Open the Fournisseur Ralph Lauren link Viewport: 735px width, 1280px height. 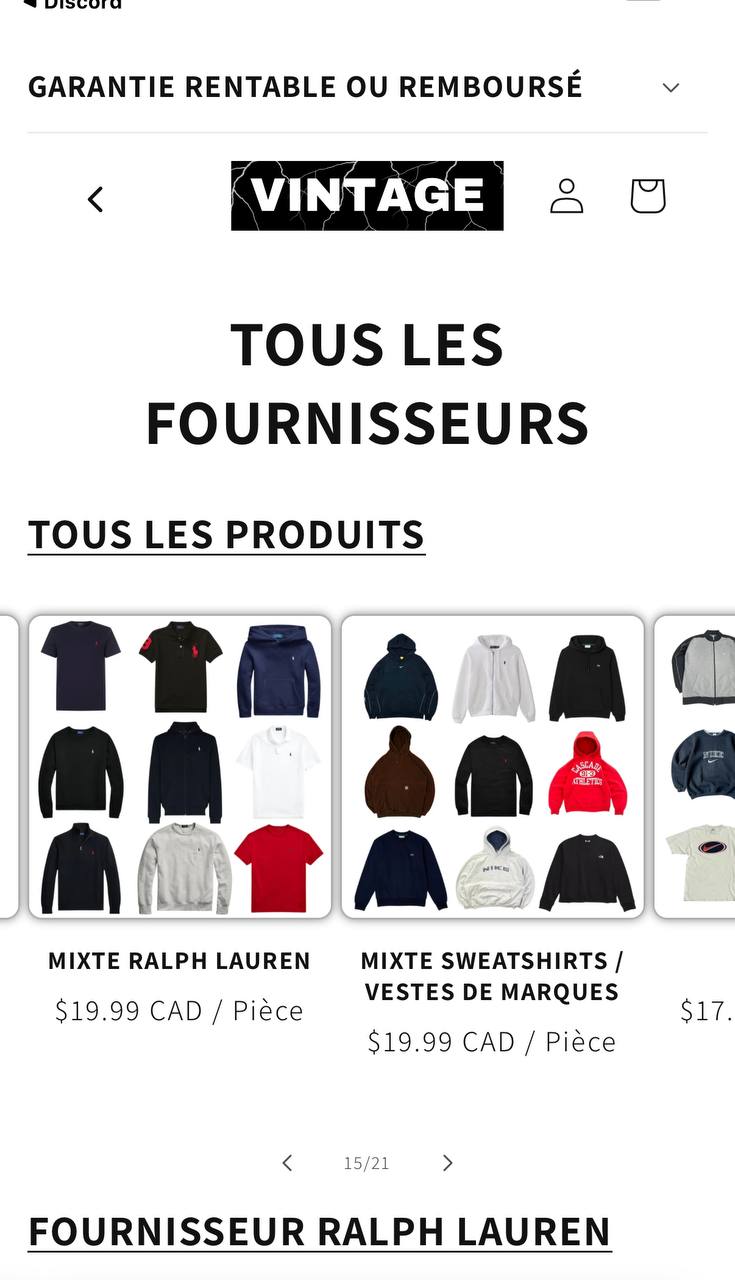[x=319, y=1231]
